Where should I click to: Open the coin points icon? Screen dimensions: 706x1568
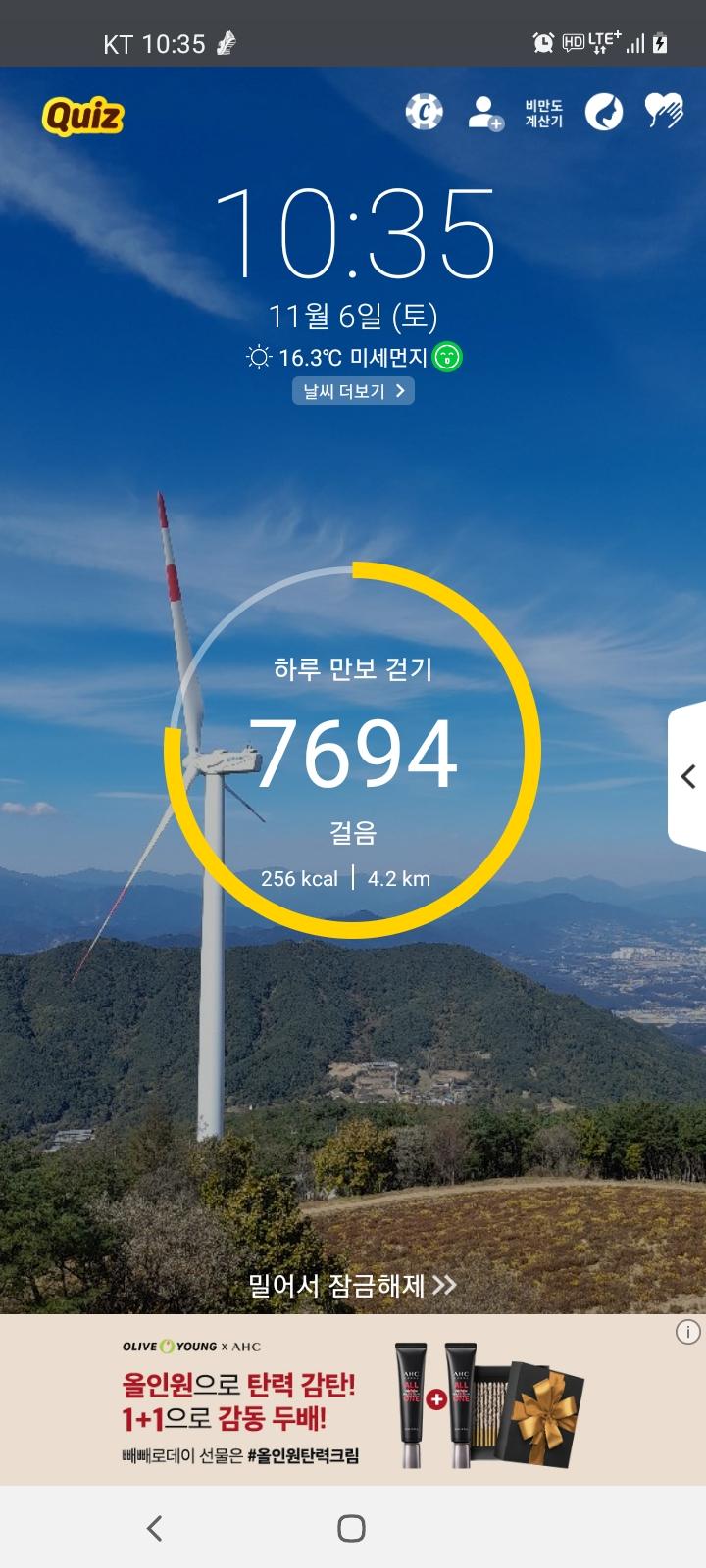424,113
